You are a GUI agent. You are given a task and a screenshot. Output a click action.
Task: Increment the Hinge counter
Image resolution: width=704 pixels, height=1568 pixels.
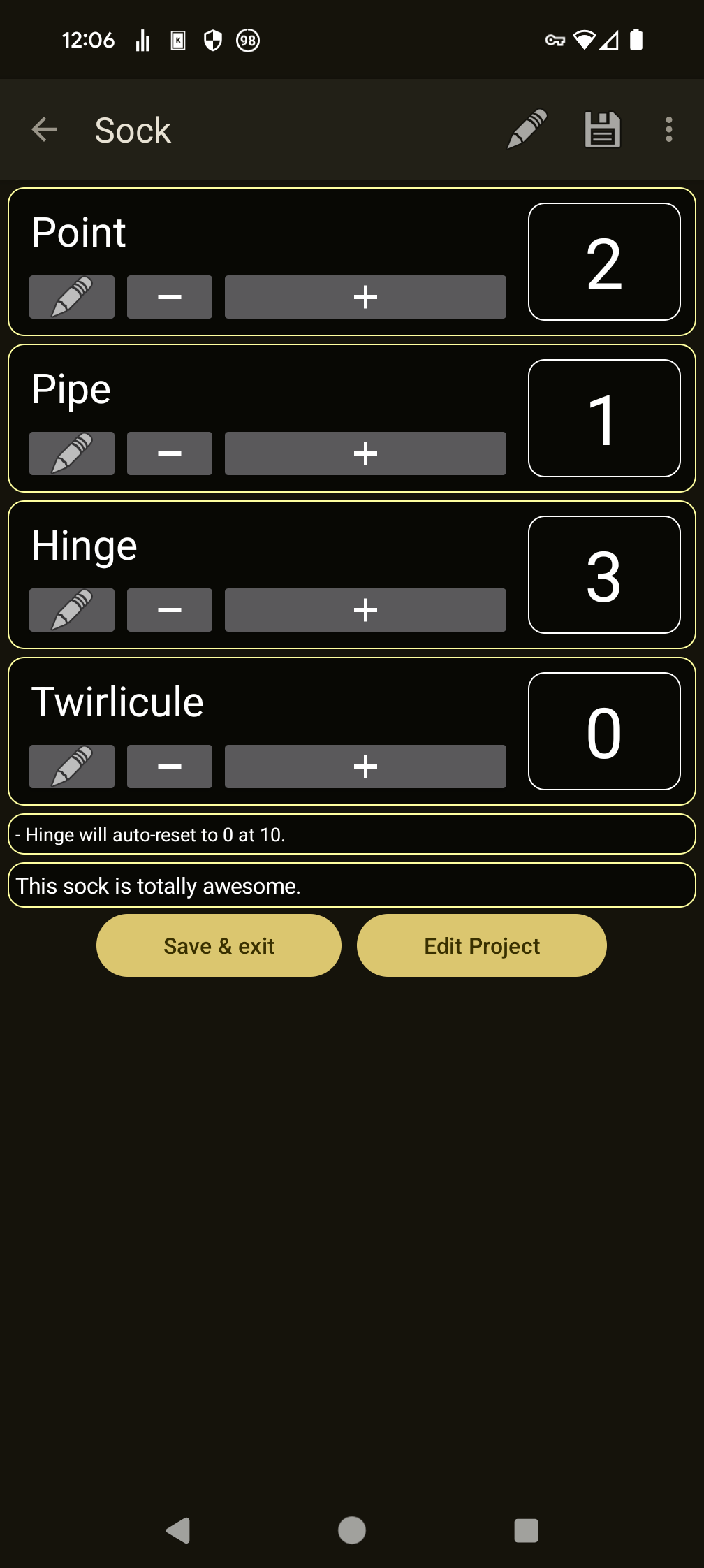[x=365, y=610]
